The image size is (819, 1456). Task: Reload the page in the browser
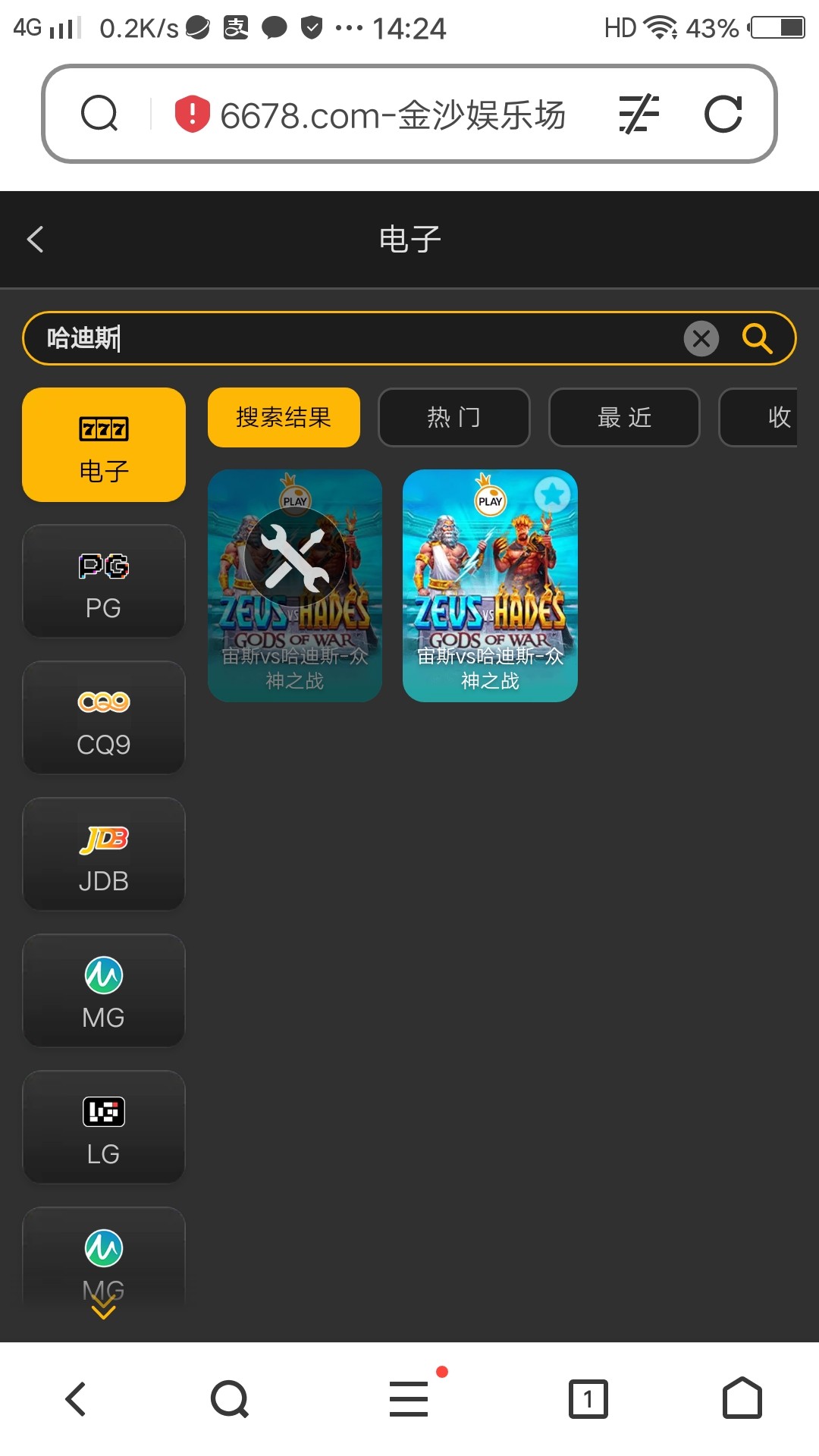point(723,115)
